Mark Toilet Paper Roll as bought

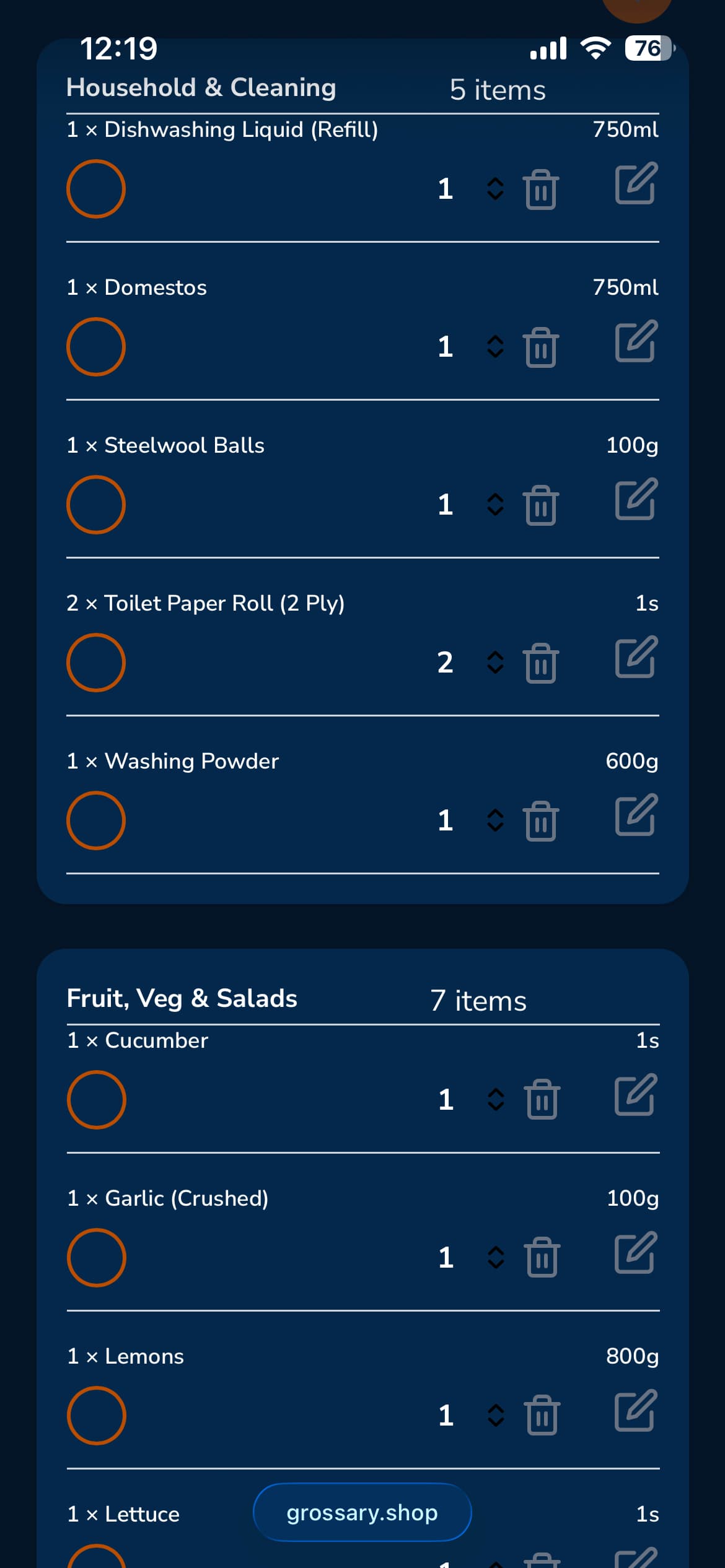[96, 663]
